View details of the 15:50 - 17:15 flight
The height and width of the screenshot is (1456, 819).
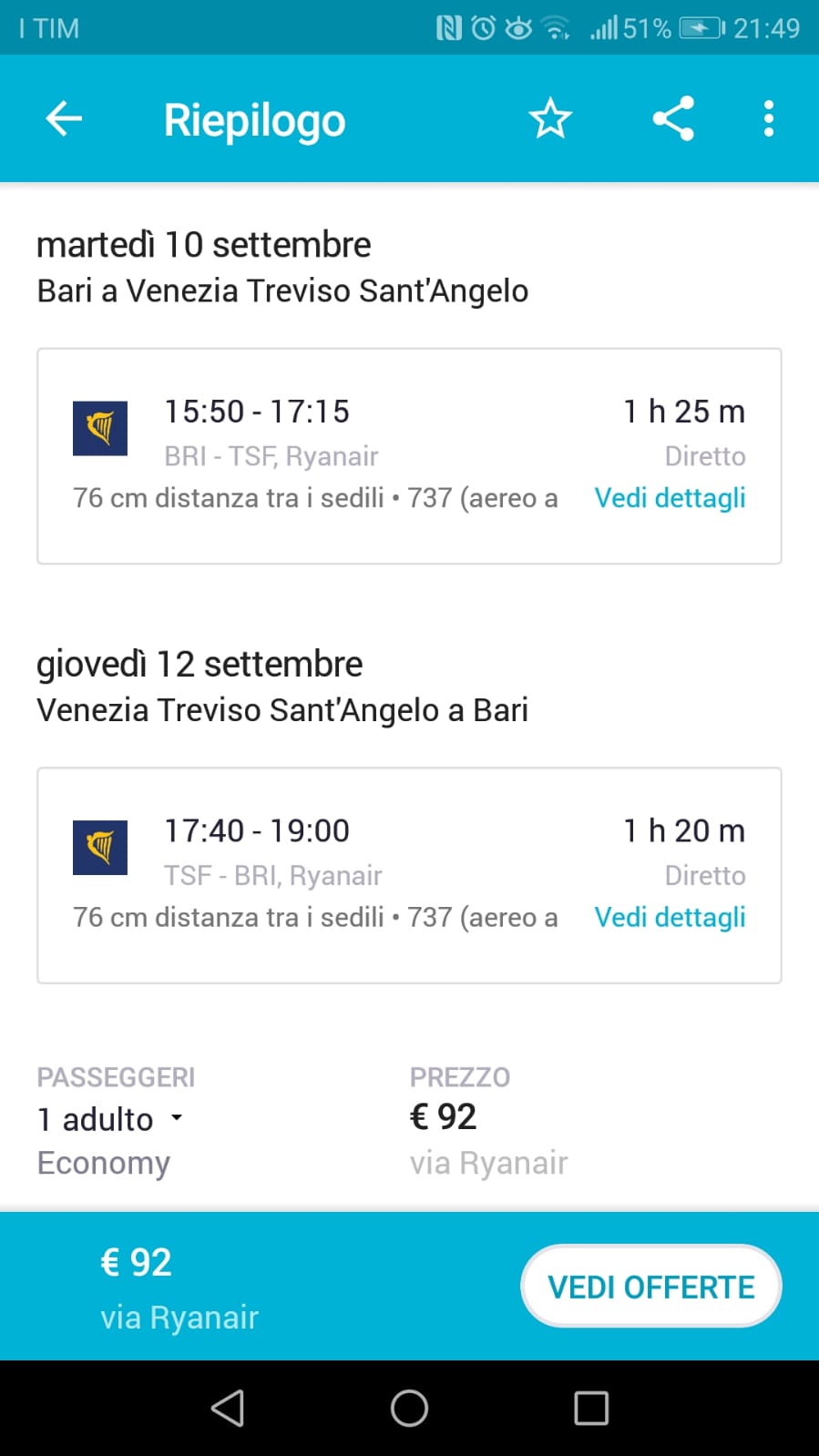click(x=670, y=498)
